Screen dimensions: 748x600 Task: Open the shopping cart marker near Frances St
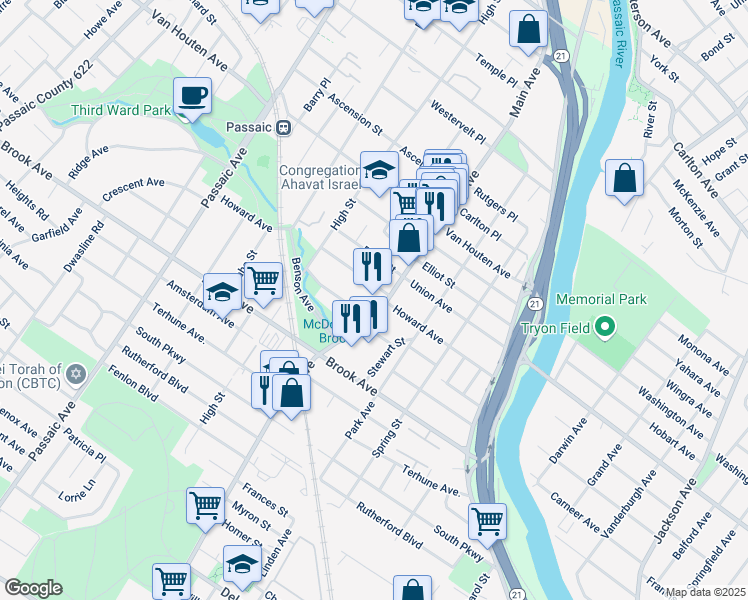(206, 505)
